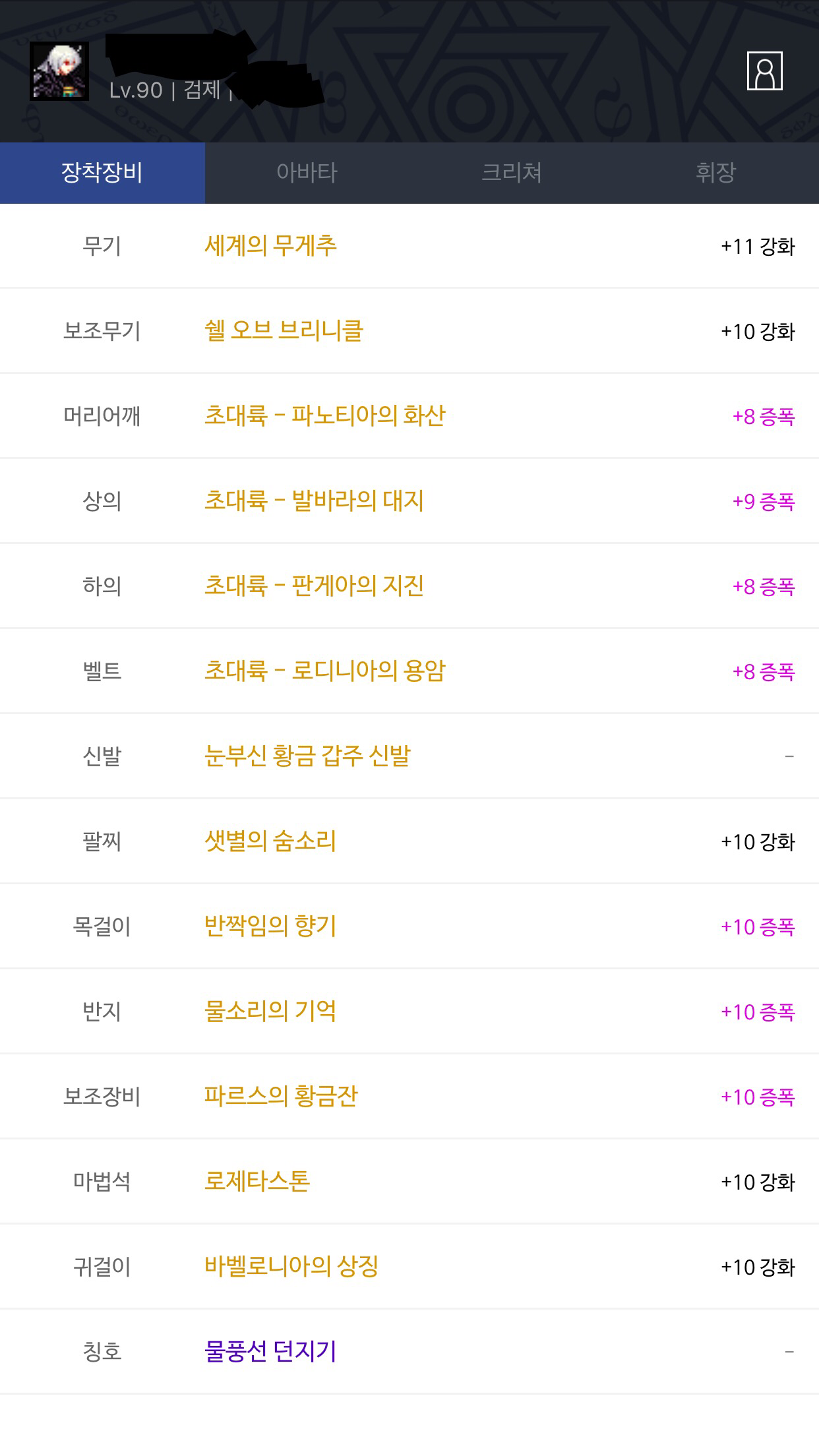The height and width of the screenshot is (1456, 819).
Task: Open earring 바벨로니아의 상징
Action: point(291,1267)
